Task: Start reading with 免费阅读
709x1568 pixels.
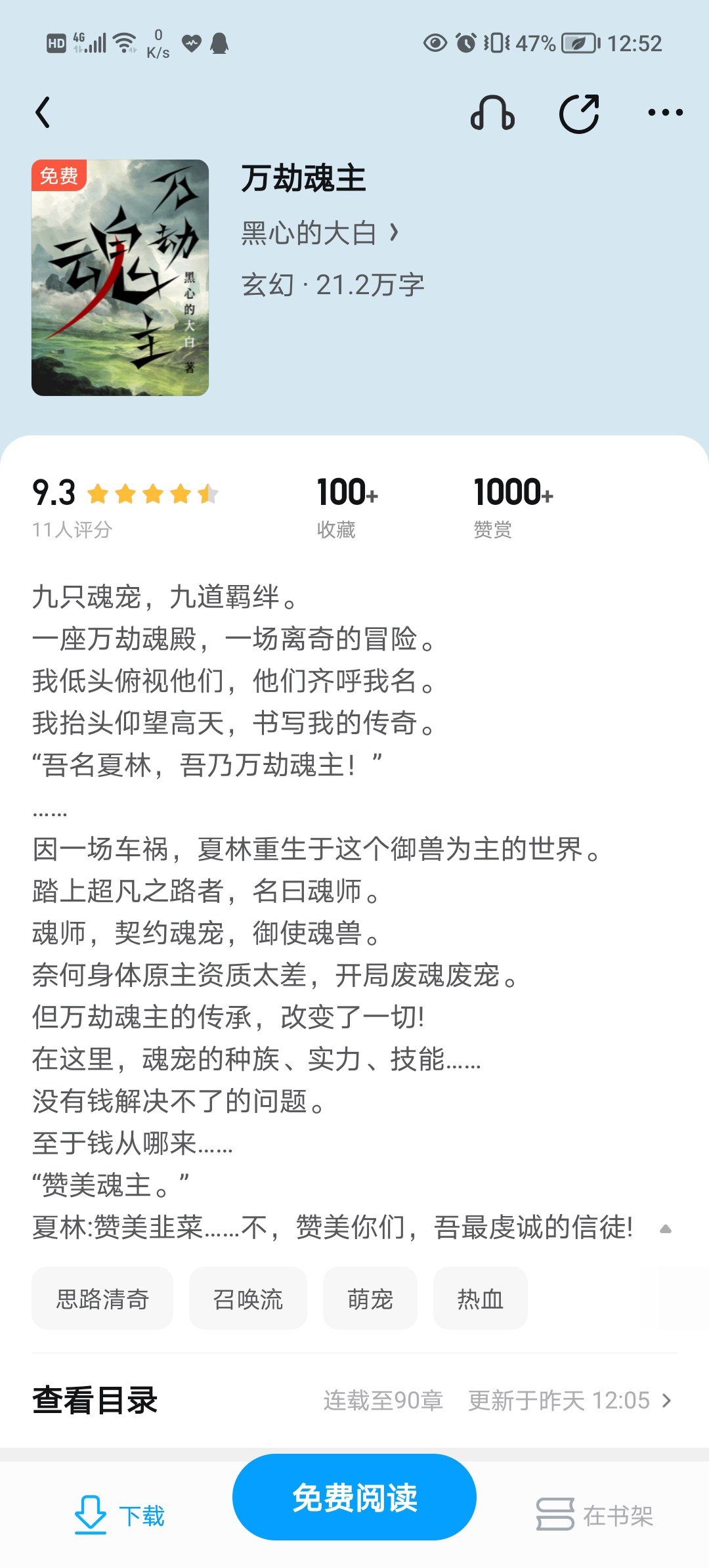Action: 354,1497
